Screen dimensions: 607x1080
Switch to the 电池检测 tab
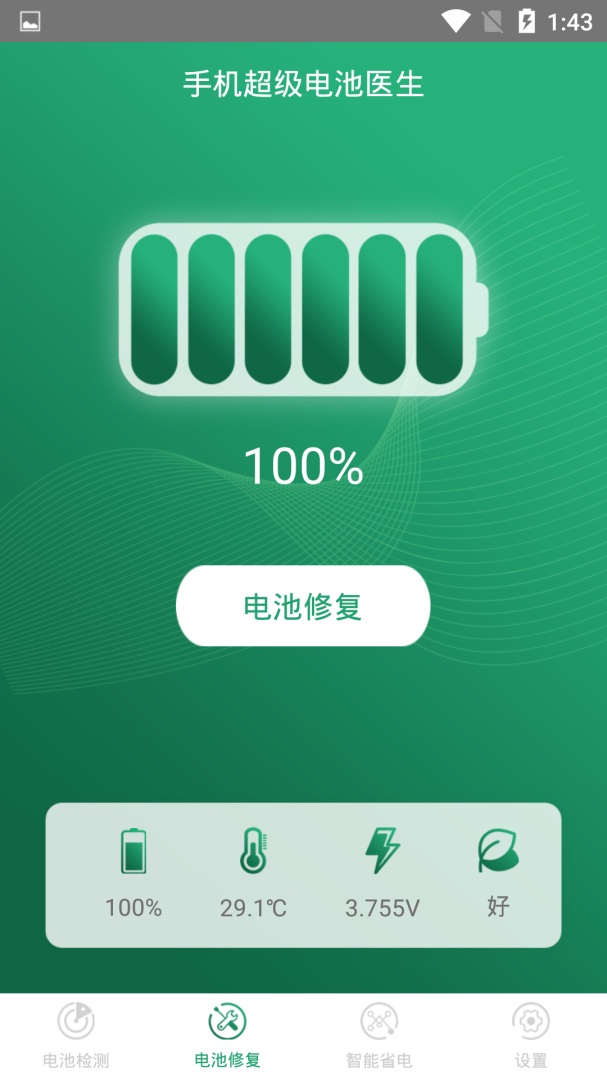pos(76,1036)
